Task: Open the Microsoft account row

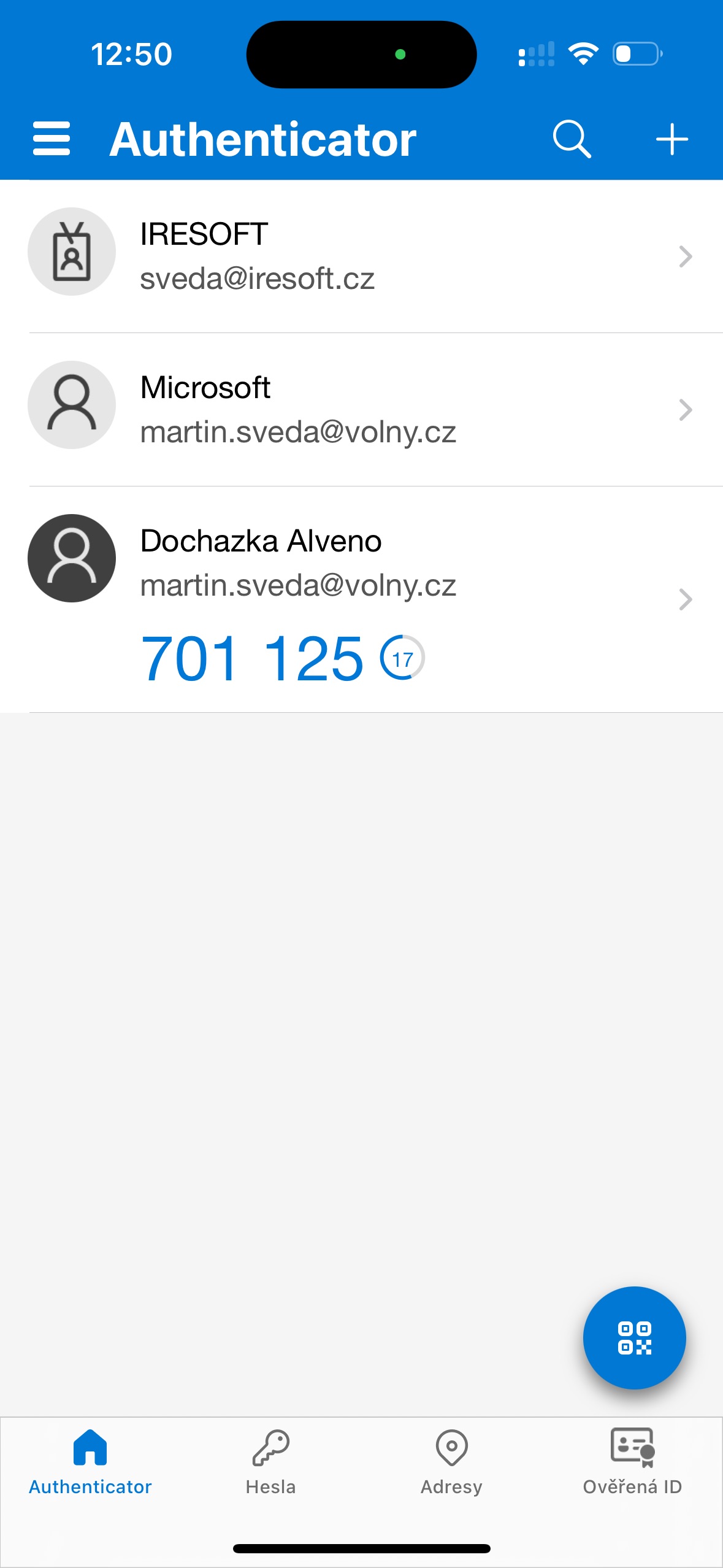Action: (362, 410)
